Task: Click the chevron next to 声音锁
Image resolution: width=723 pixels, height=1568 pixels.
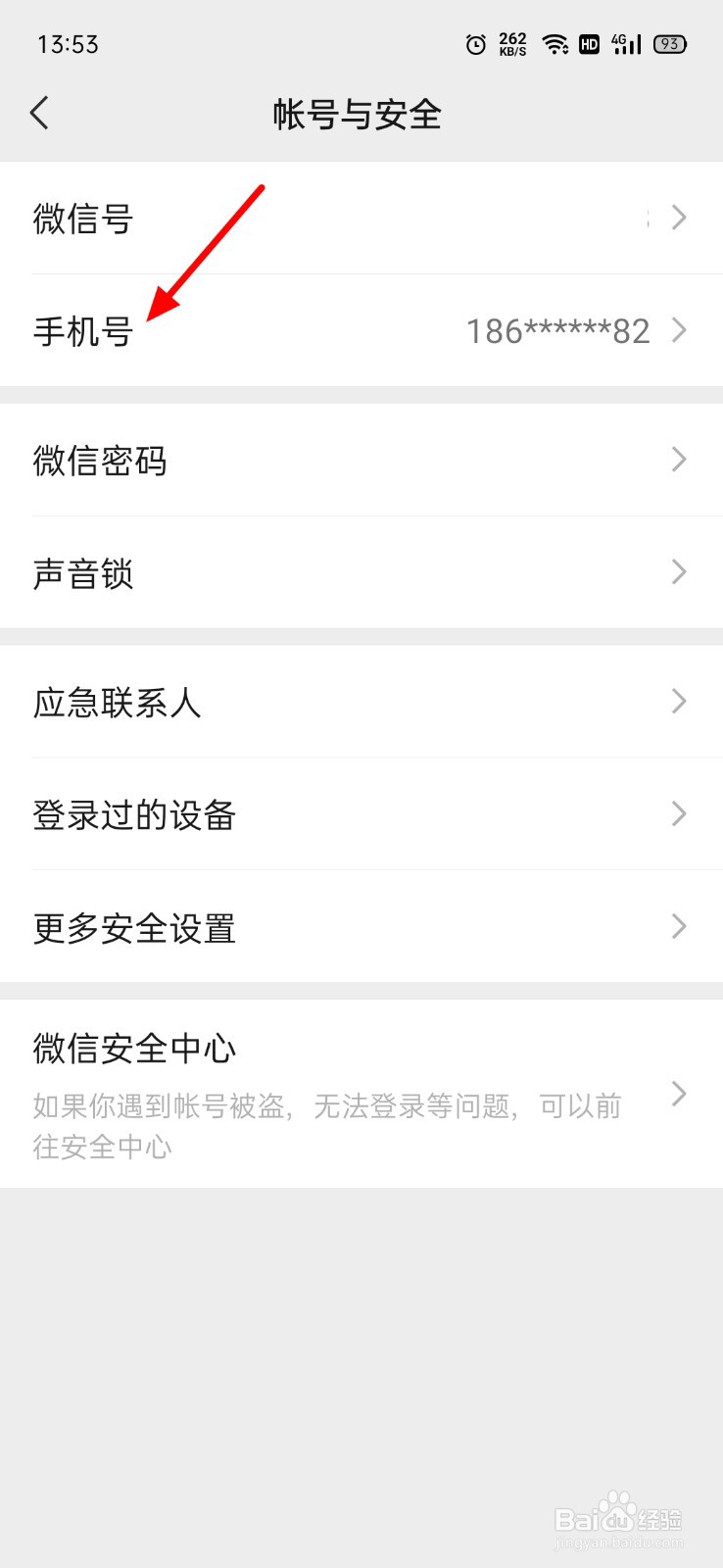Action: pyautogui.click(x=679, y=572)
